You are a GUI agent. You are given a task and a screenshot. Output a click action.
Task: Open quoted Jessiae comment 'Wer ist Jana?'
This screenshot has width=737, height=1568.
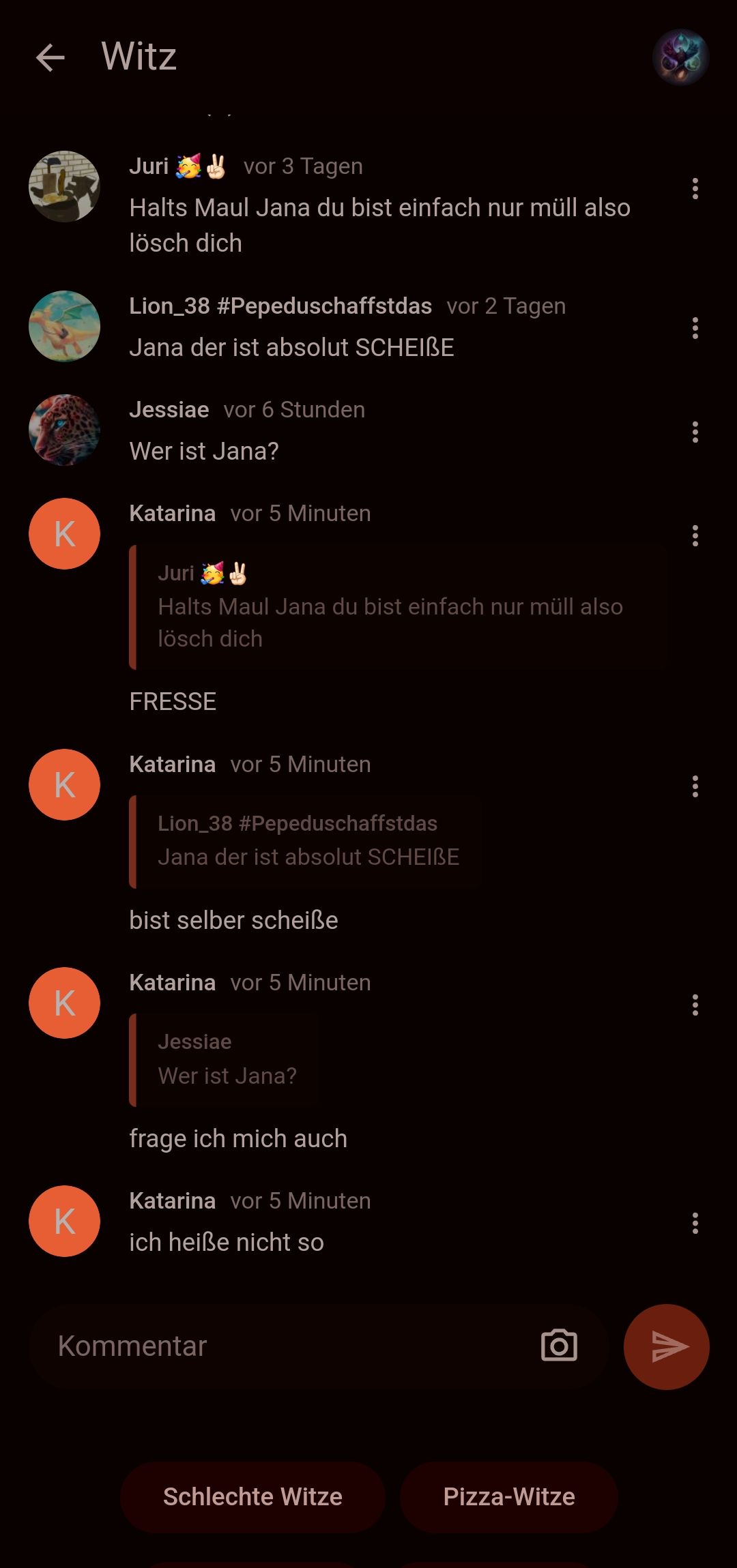pyautogui.click(x=225, y=1060)
